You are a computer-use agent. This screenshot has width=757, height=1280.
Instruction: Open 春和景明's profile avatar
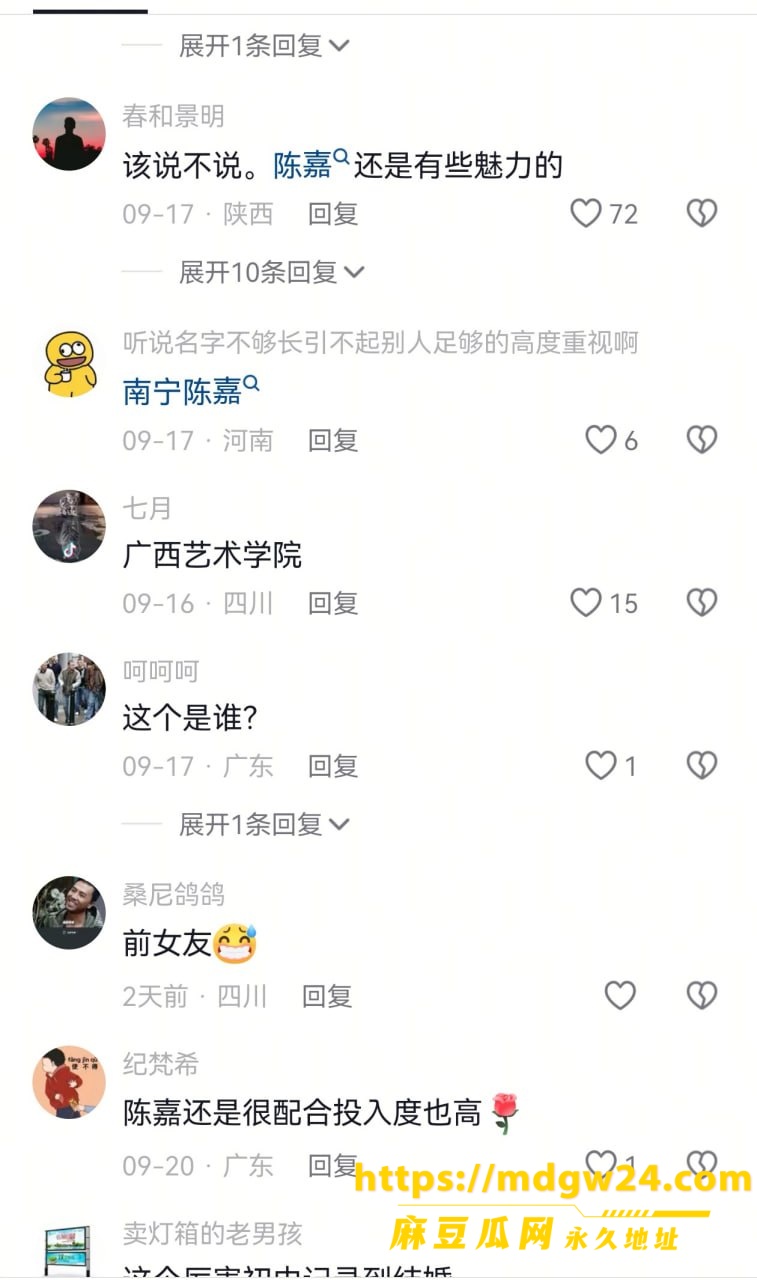[69, 134]
